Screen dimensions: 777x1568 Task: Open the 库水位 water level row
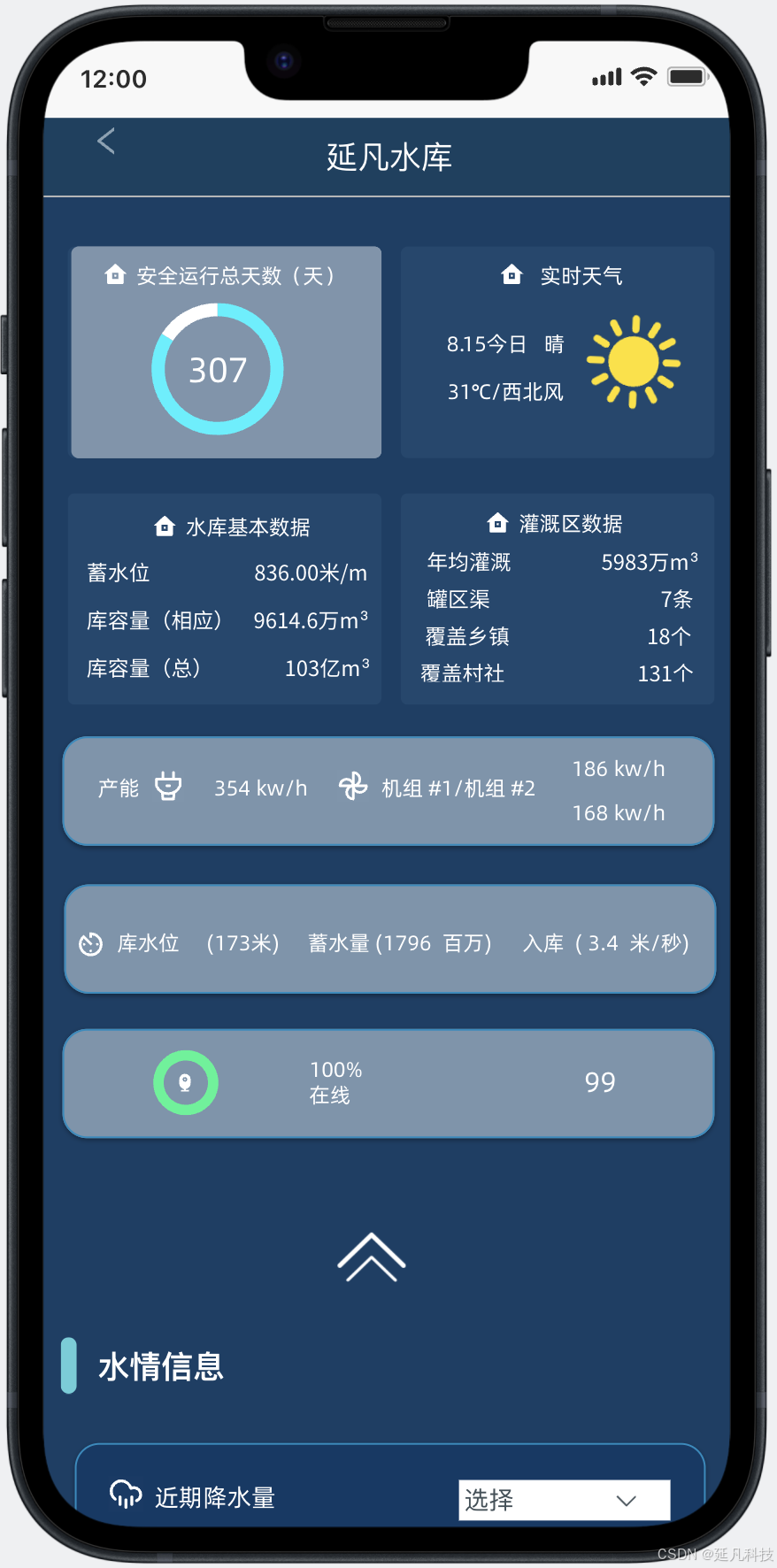click(x=390, y=940)
